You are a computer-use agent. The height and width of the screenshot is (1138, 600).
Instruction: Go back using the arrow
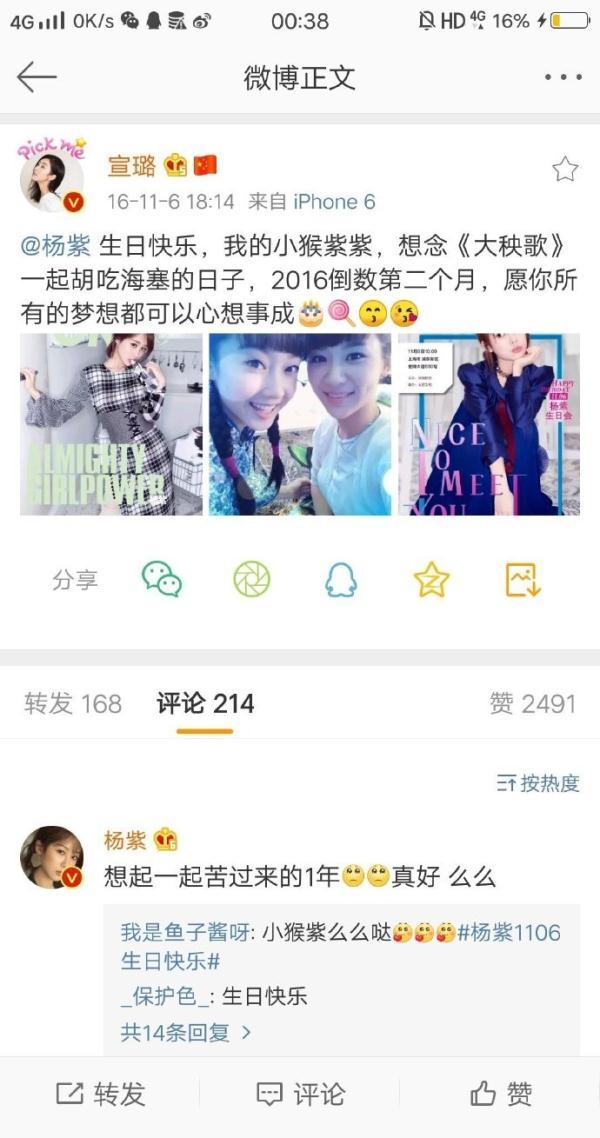pos(36,77)
